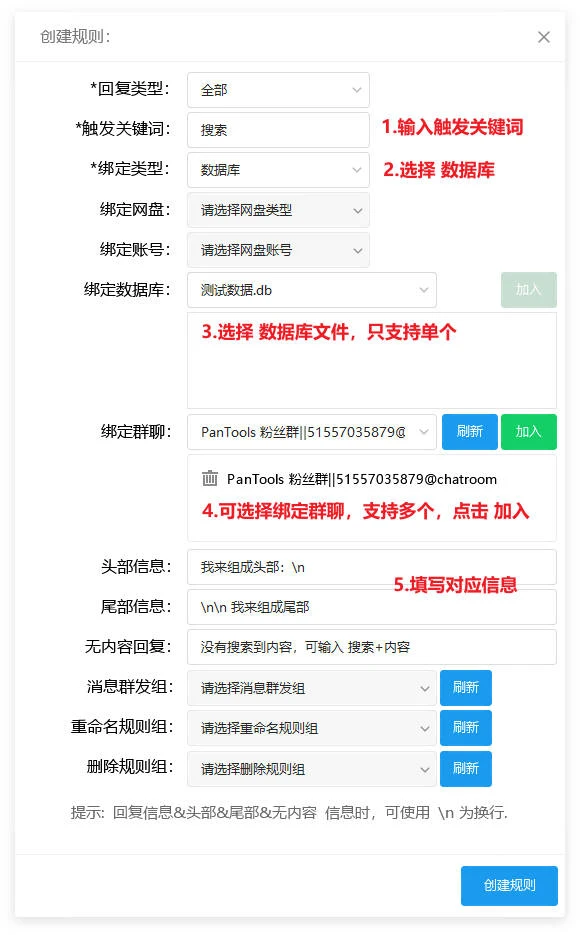
Task: Close the 创建规则 dialog
Action: coord(543,37)
